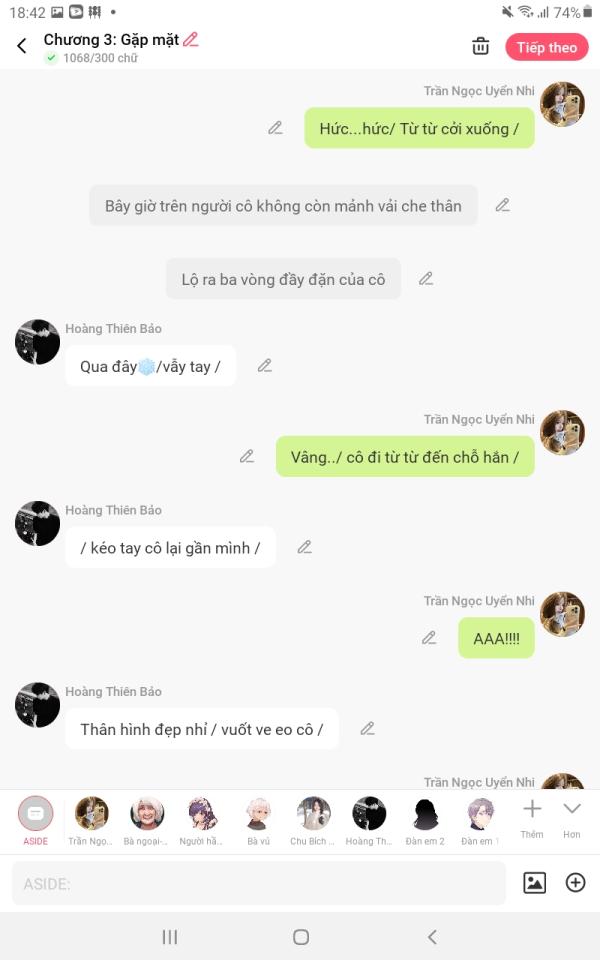This screenshot has height=960, width=600.
Task: Select the ASIDE narrator option
Action: pos(35,819)
